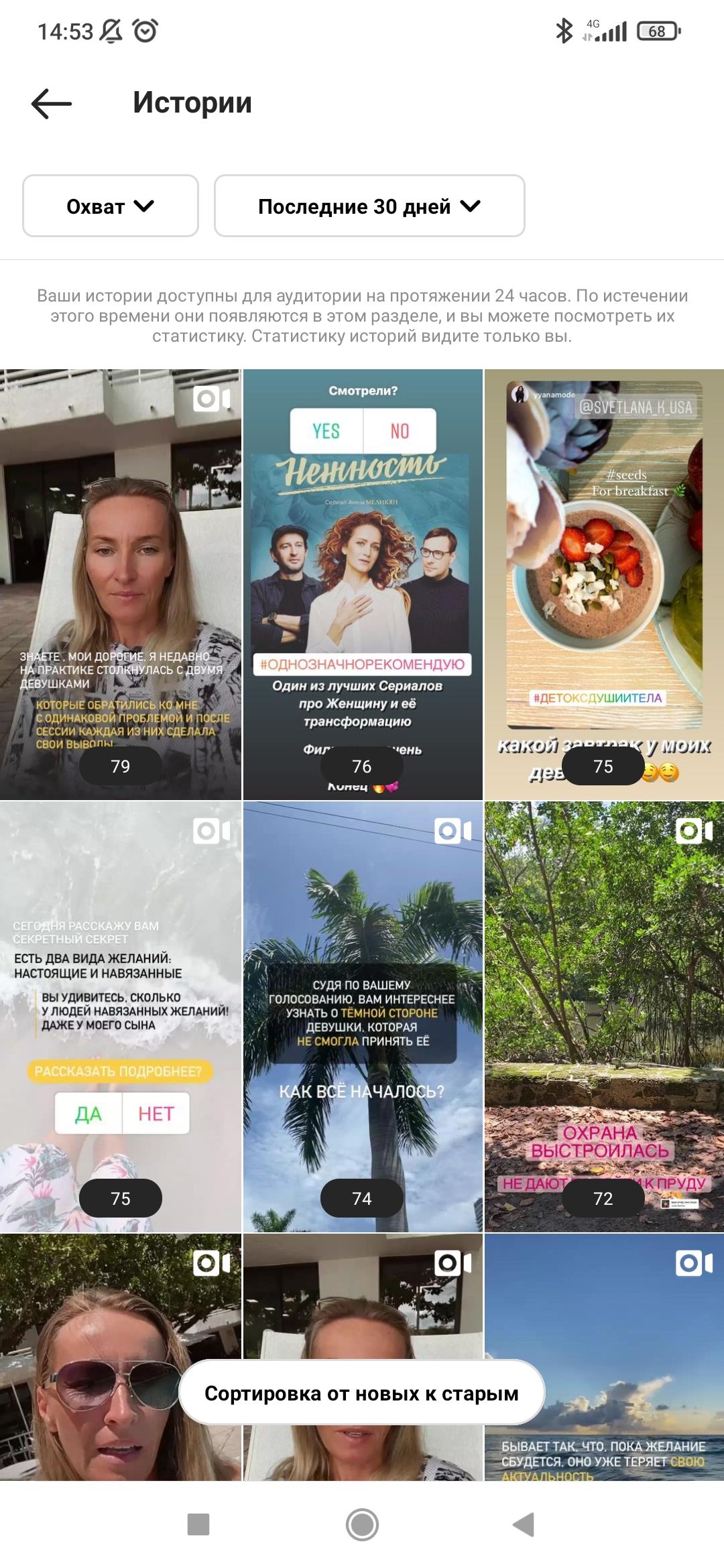Open the Нежность series story with reach 76

(x=363, y=583)
